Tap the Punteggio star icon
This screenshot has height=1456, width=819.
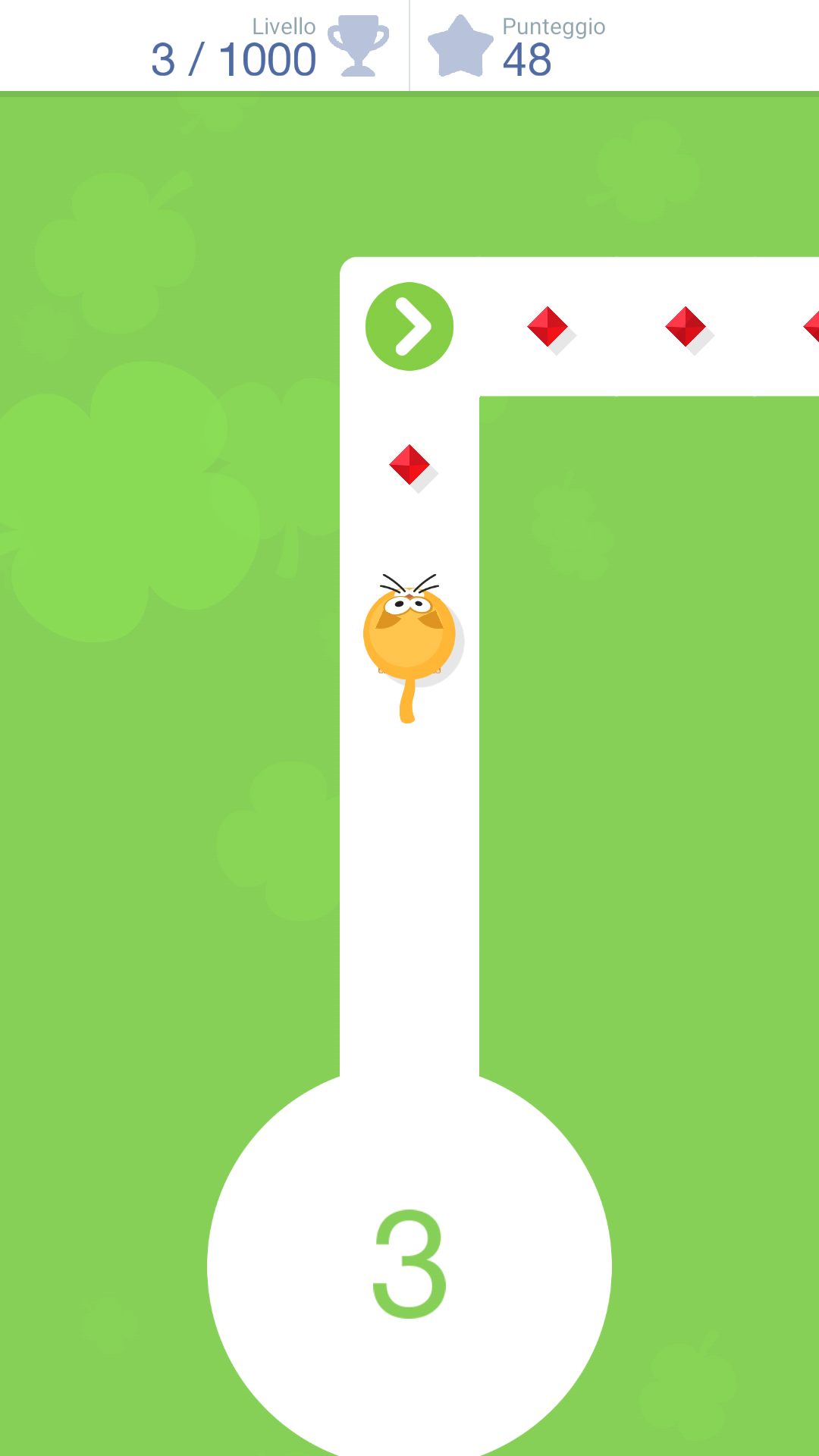click(x=460, y=47)
